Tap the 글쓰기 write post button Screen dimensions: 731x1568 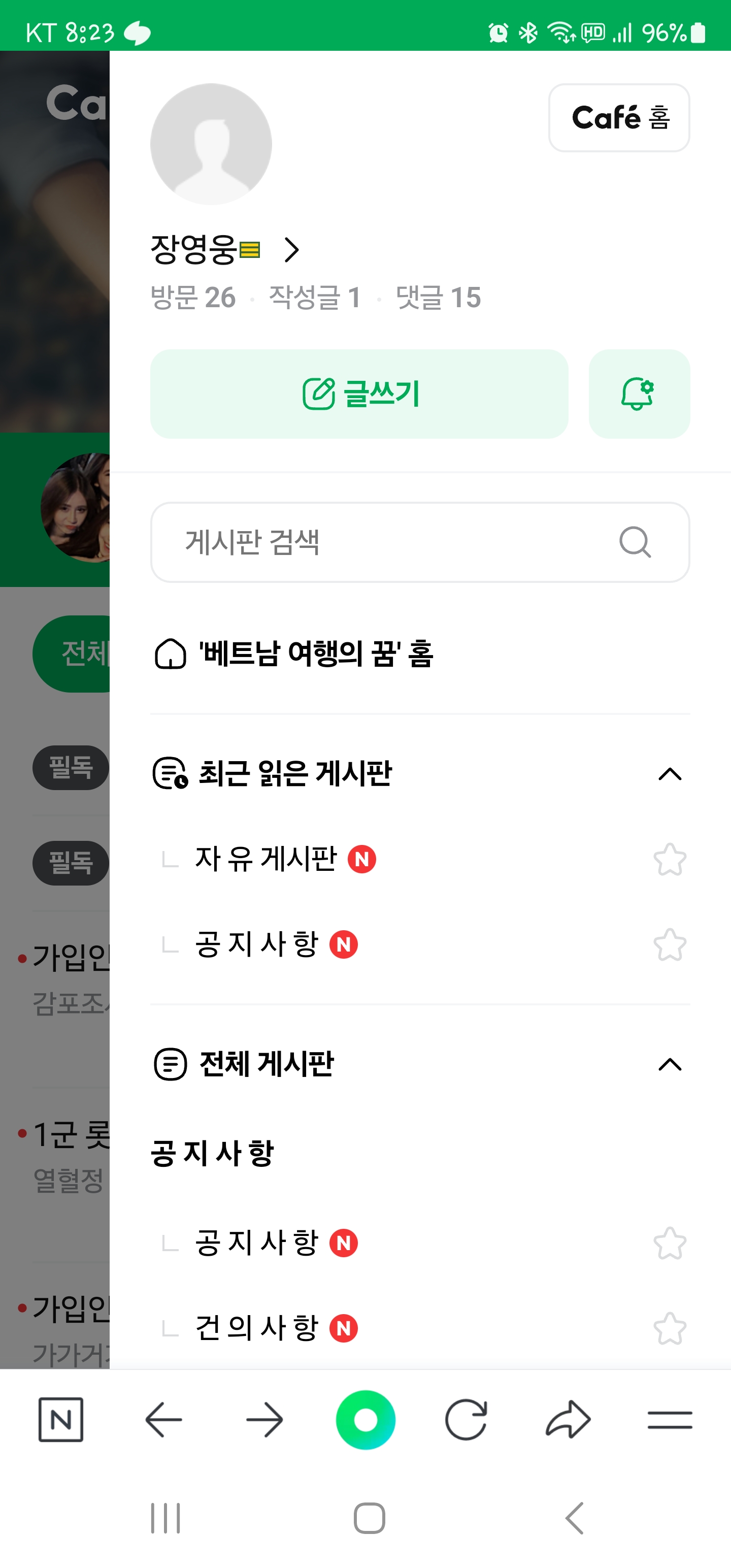[x=359, y=394]
